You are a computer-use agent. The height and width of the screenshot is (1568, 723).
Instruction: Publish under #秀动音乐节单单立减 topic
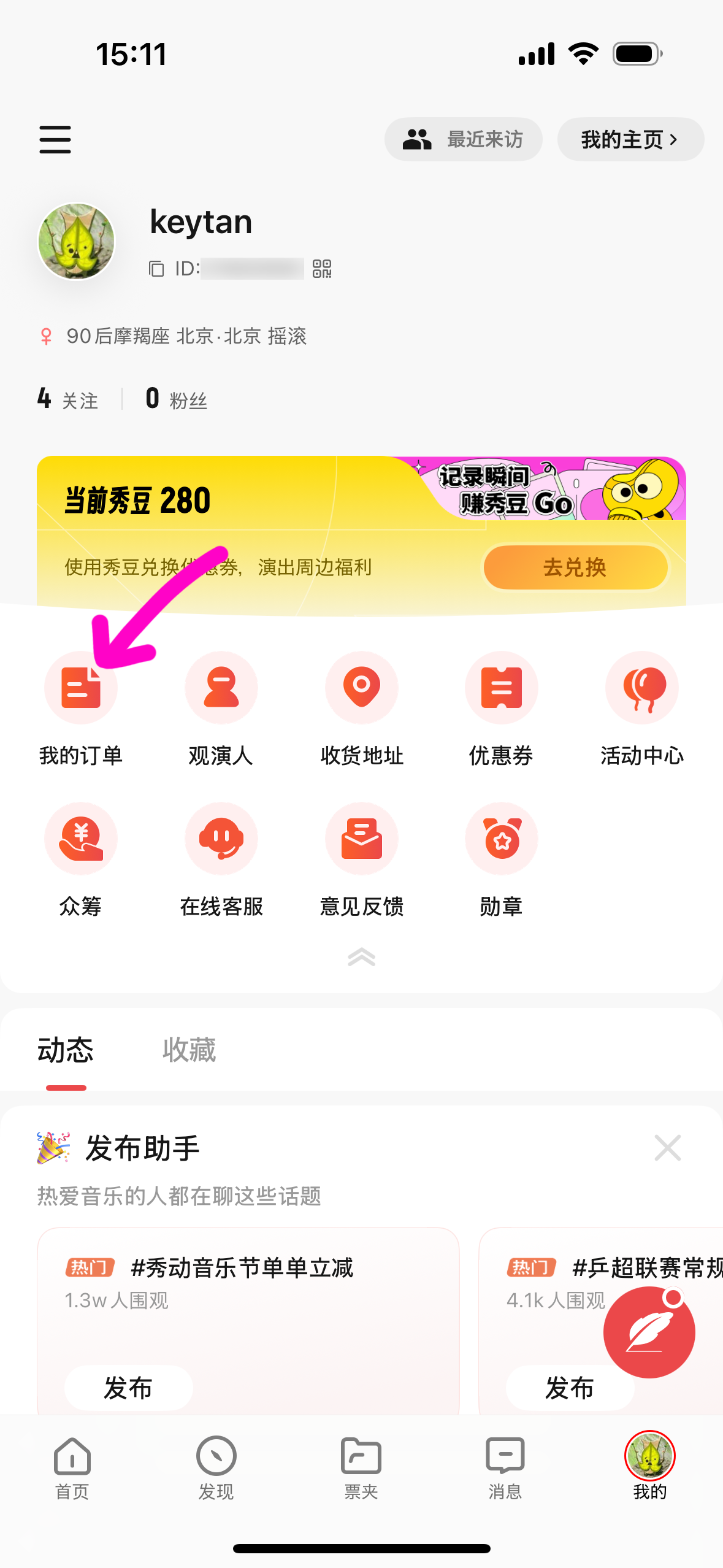point(128,1388)
